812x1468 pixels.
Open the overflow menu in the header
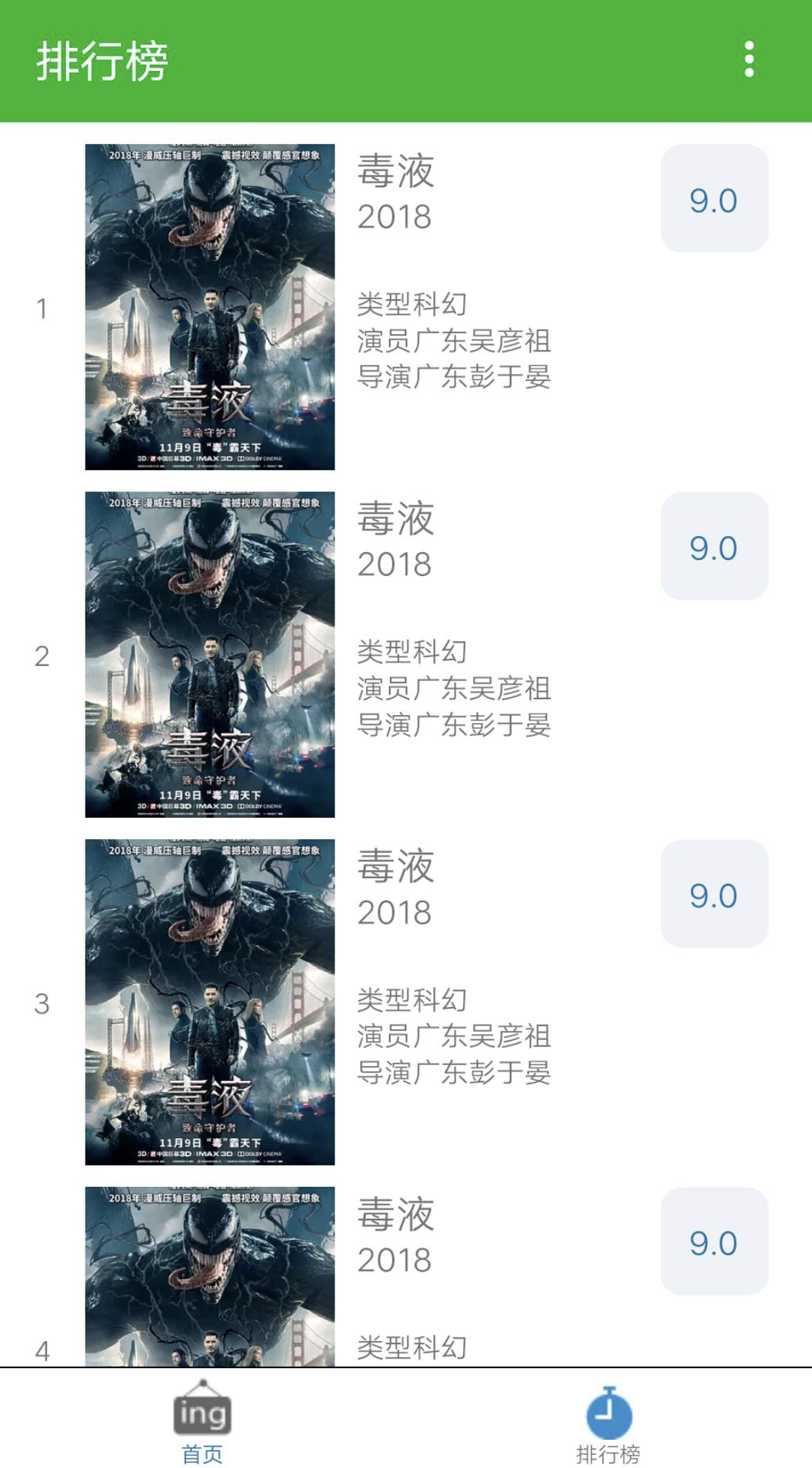tap(749, 59)
